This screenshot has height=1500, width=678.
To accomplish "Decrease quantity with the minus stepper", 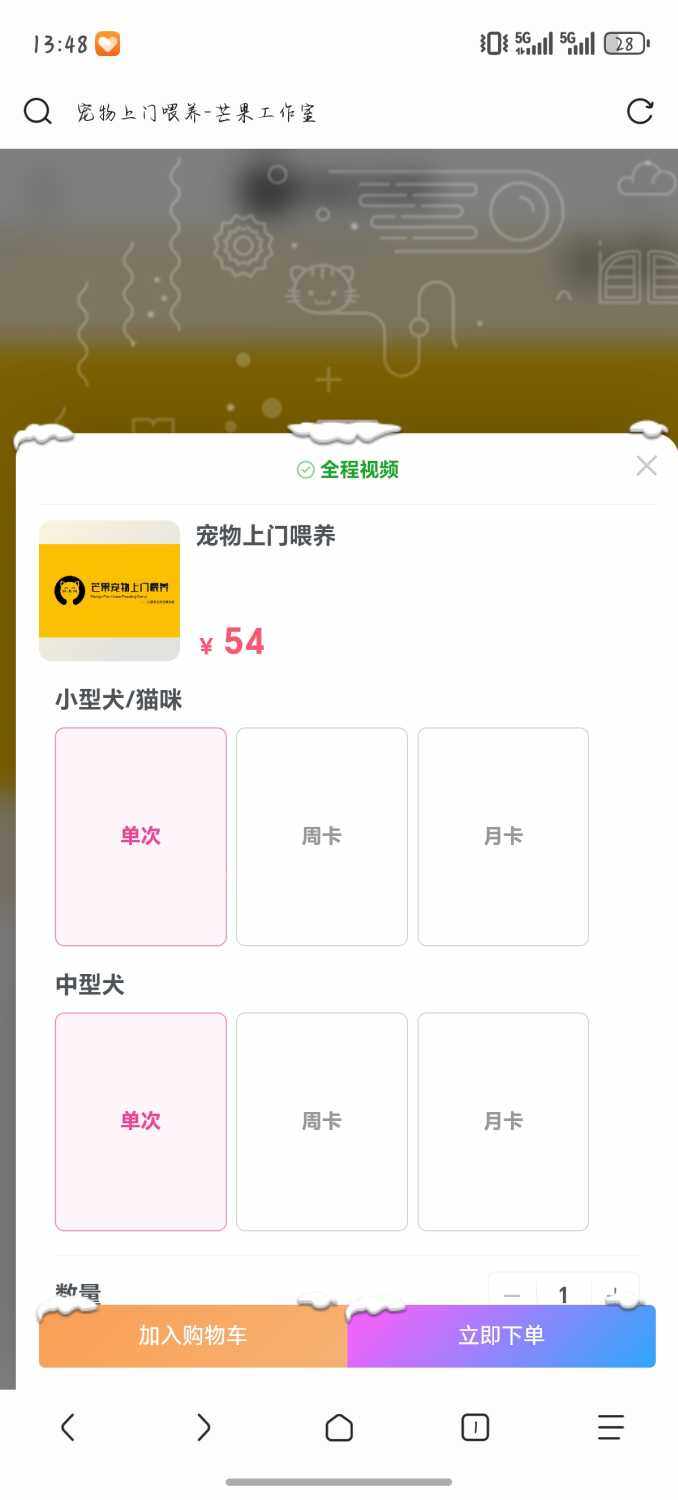I will tap(513, 1294).
